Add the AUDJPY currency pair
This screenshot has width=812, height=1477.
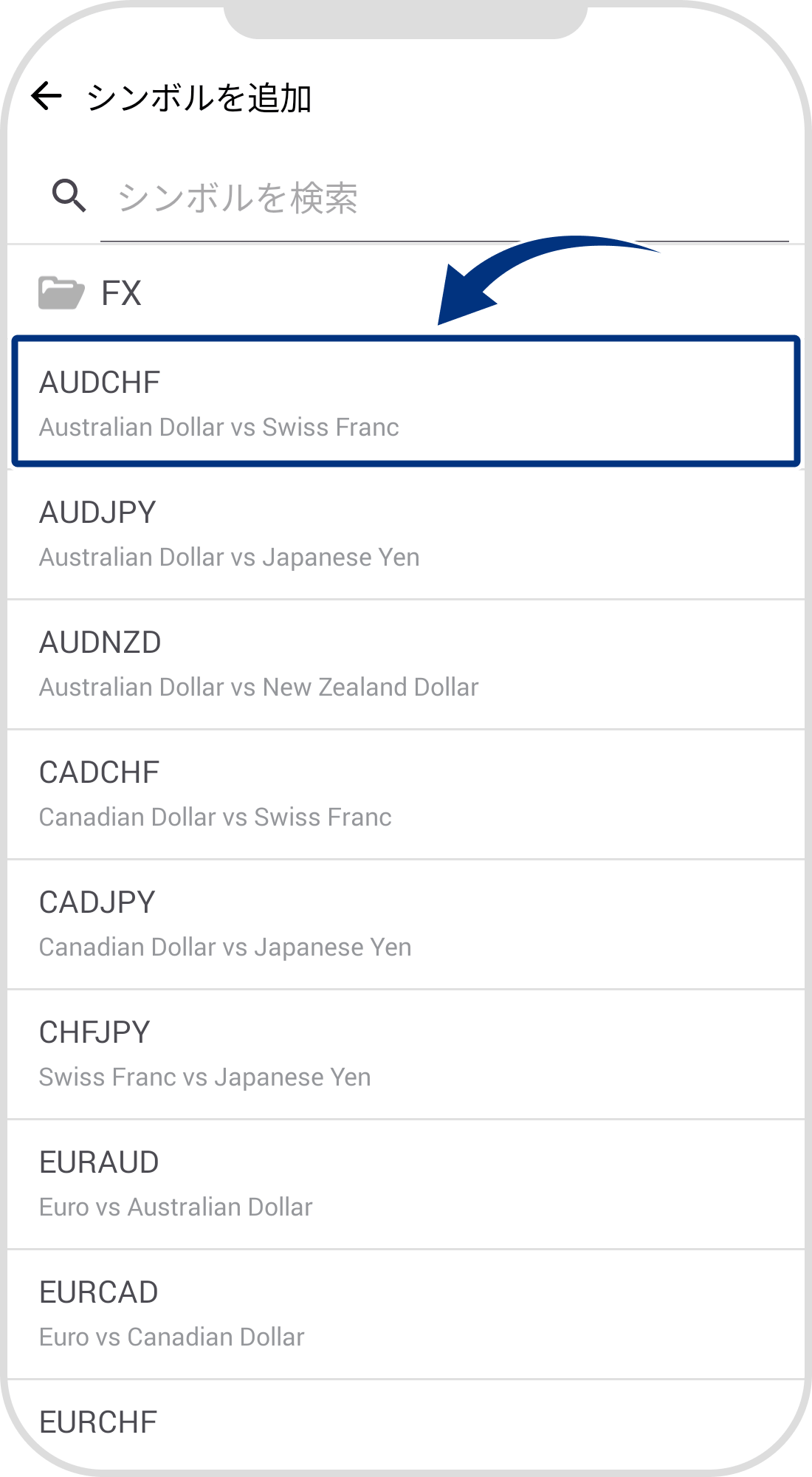[405, 534]
